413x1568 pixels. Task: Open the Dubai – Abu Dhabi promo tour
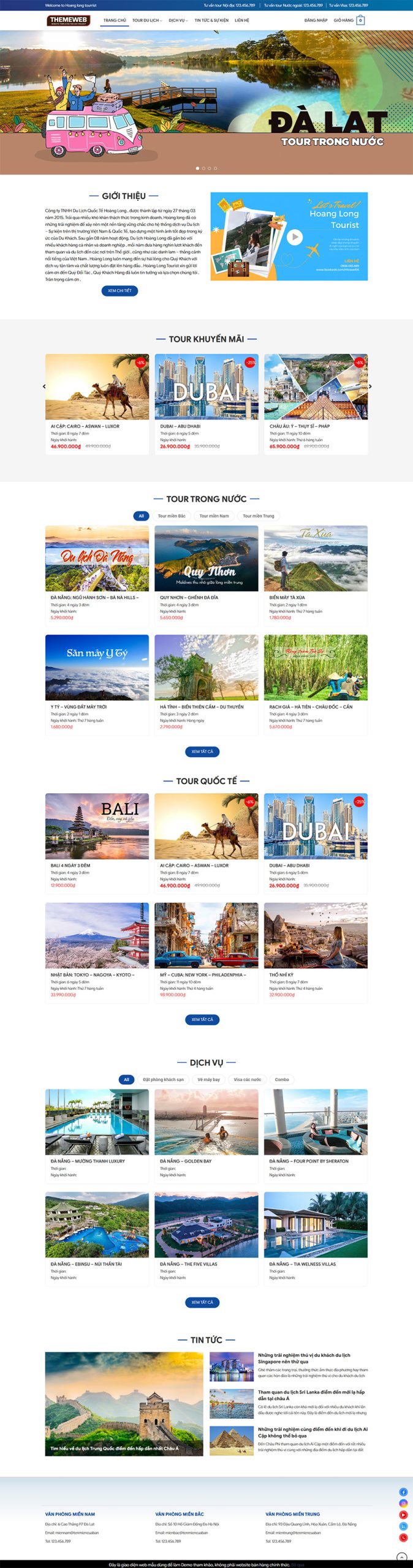(x=206, y=387)
